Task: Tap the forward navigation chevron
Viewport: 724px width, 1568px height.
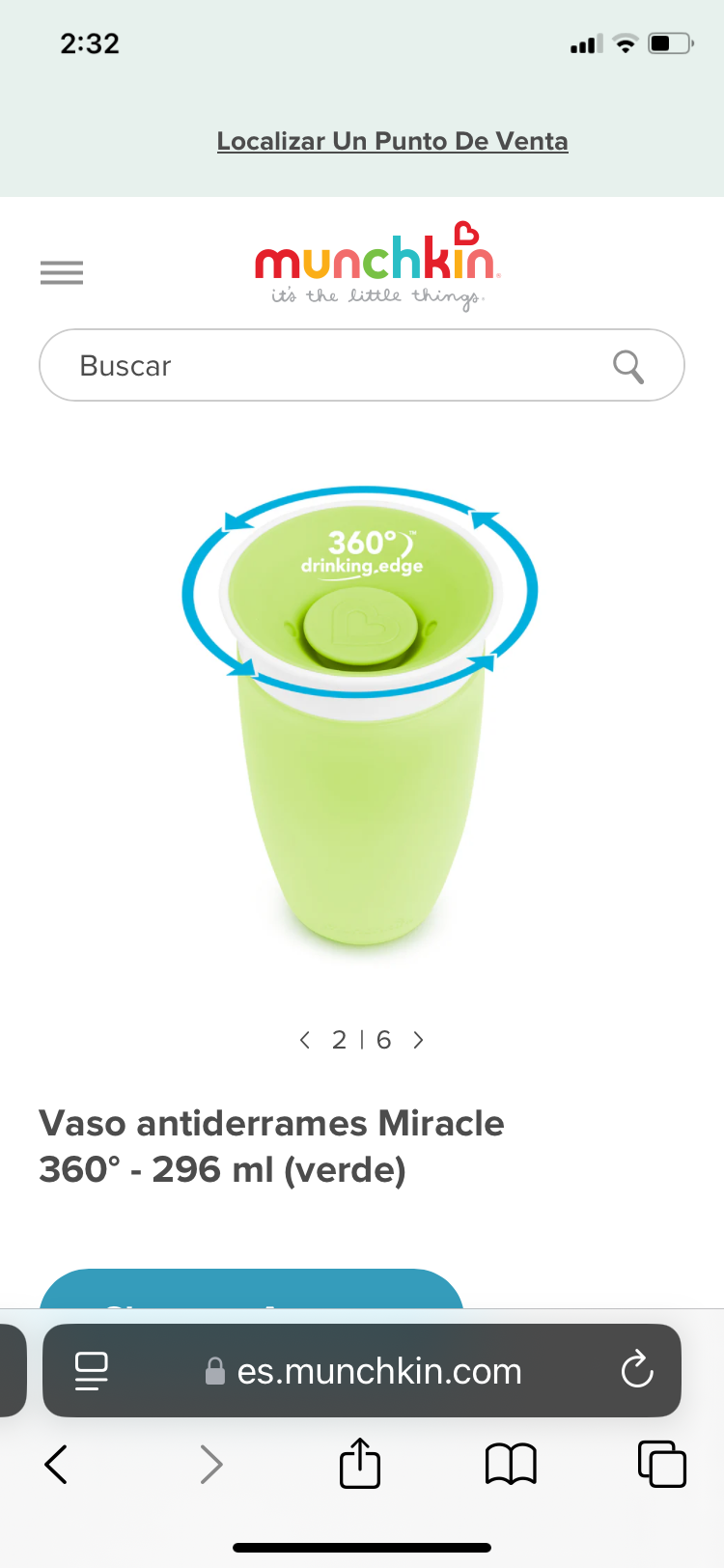Action: coord(211,1464)
